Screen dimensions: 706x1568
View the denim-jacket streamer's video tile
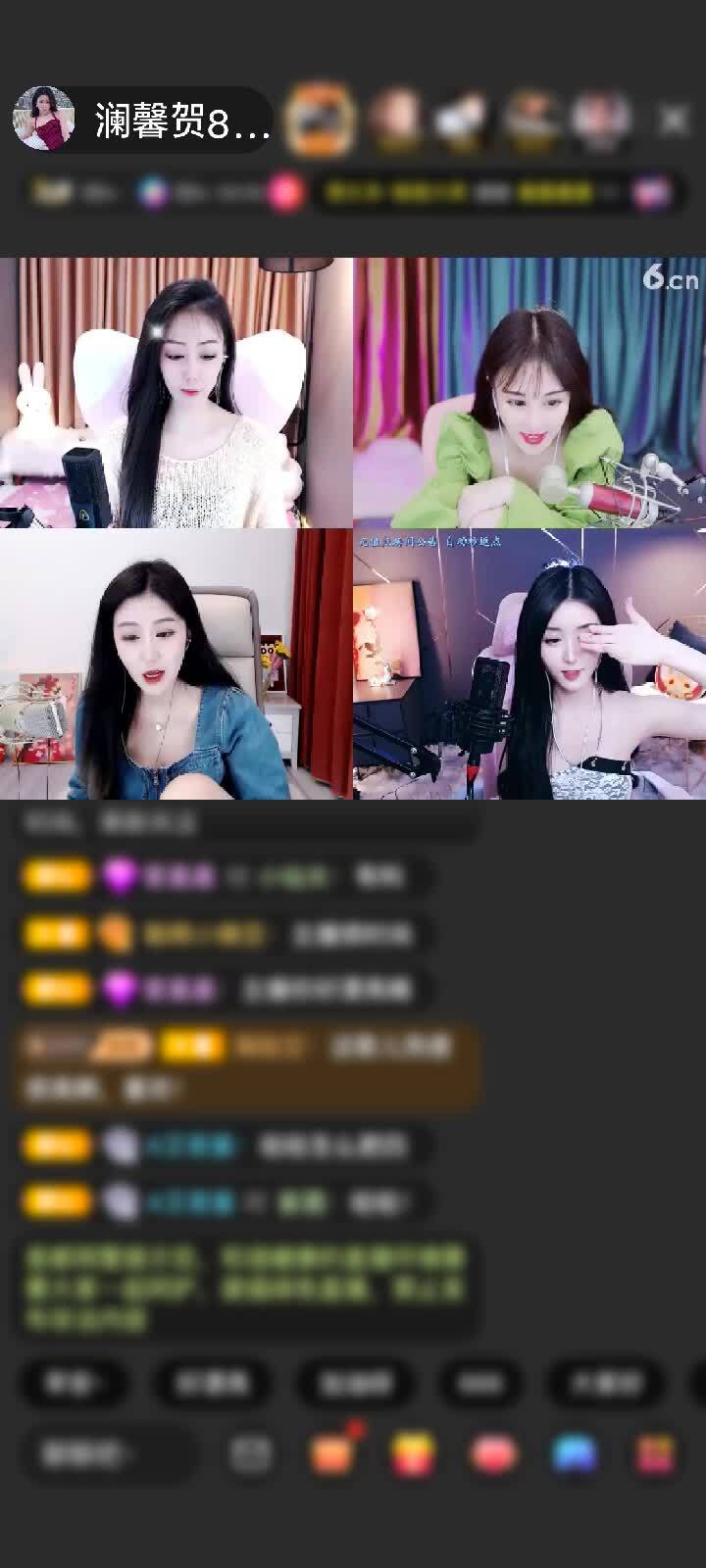[176, 664]
